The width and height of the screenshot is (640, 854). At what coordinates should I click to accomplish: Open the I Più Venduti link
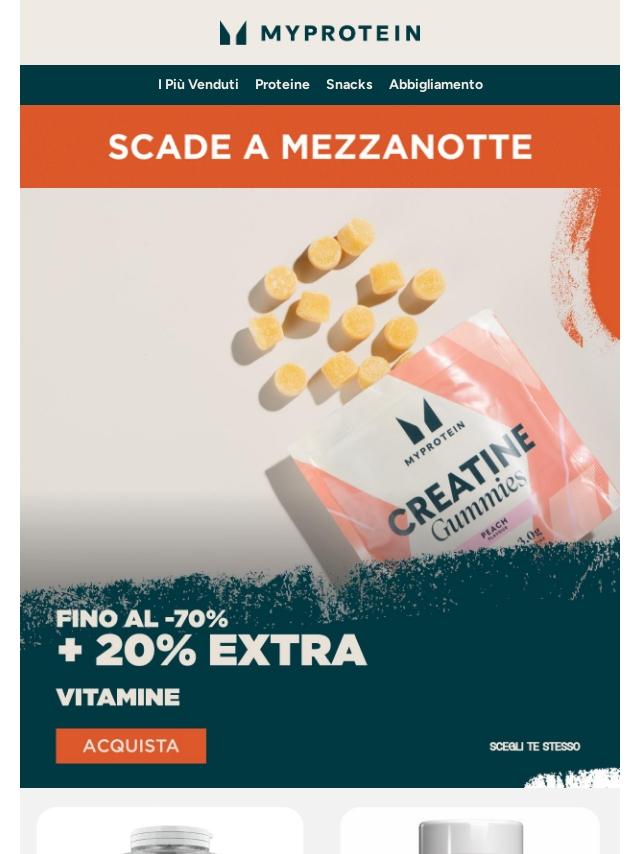198,85
